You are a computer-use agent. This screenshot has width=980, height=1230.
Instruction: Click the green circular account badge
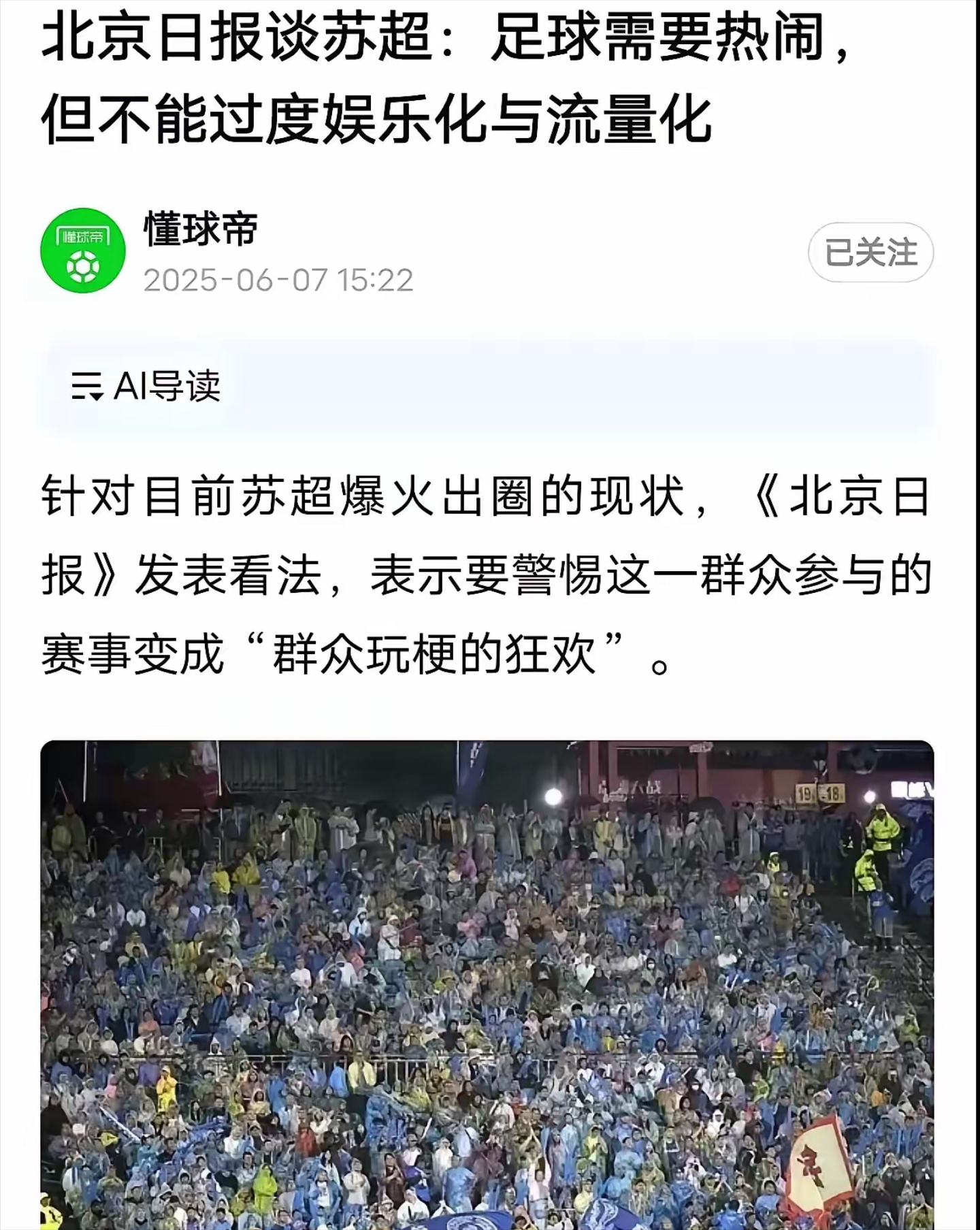[x=85, y=251]
